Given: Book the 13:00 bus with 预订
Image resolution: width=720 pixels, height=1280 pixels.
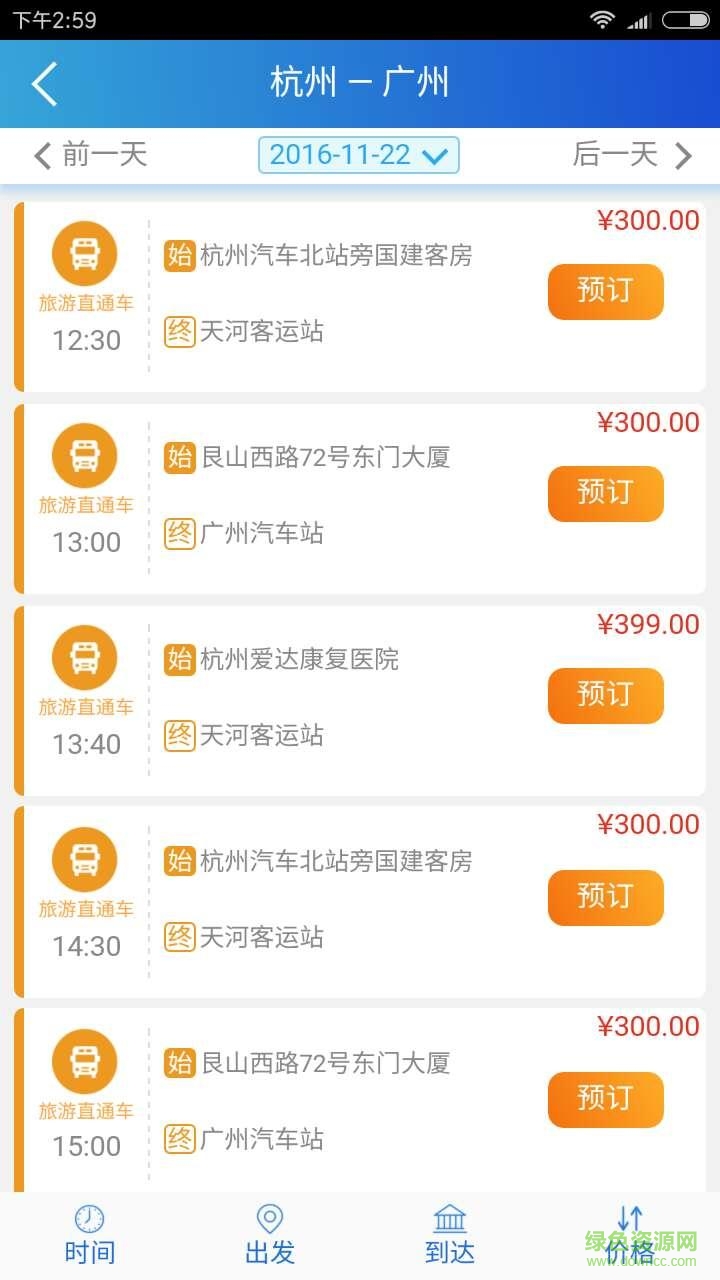Looking at the screenshot, I should click(605, 493).
